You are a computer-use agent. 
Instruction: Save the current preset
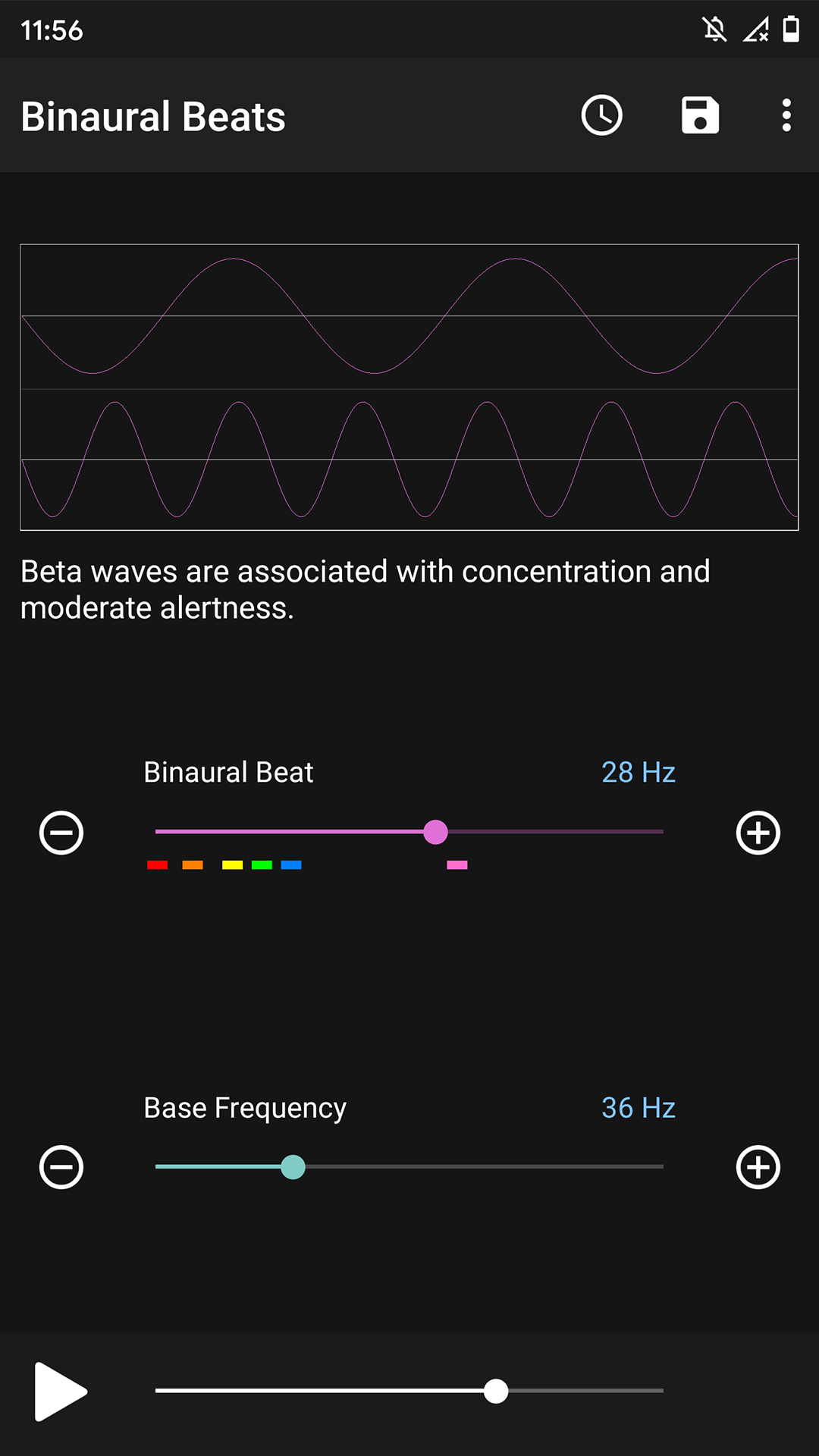698,115
